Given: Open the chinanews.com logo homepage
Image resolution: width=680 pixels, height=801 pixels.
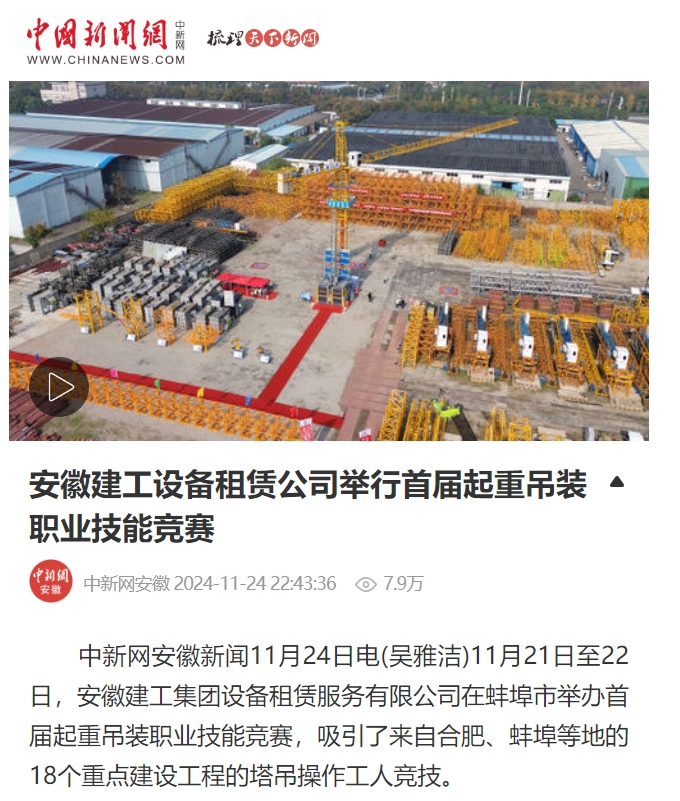Looking at the screenshot, I should [105, 41].
